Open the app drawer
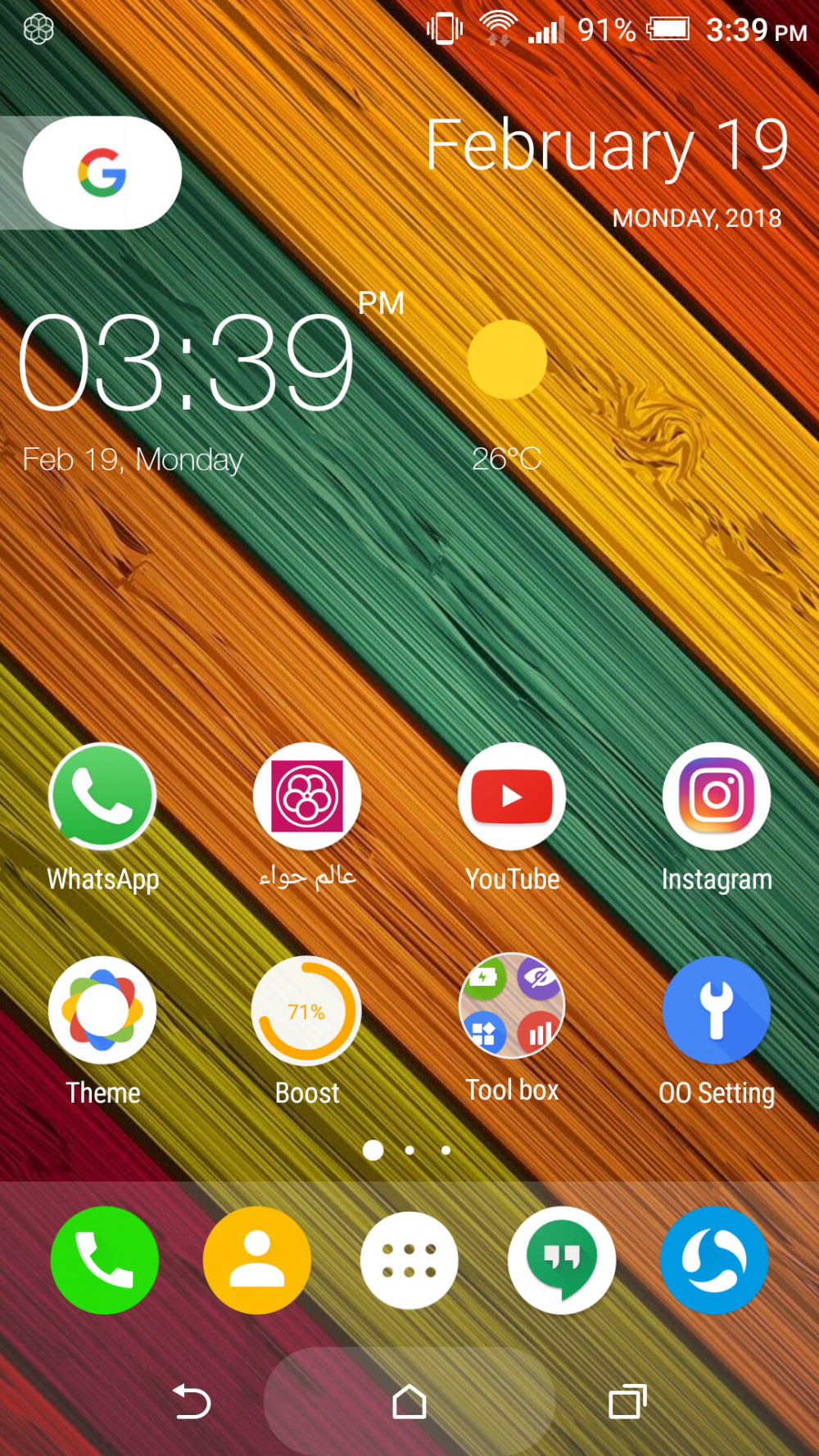819x1456 pixels. click(x=409, y=1260)
